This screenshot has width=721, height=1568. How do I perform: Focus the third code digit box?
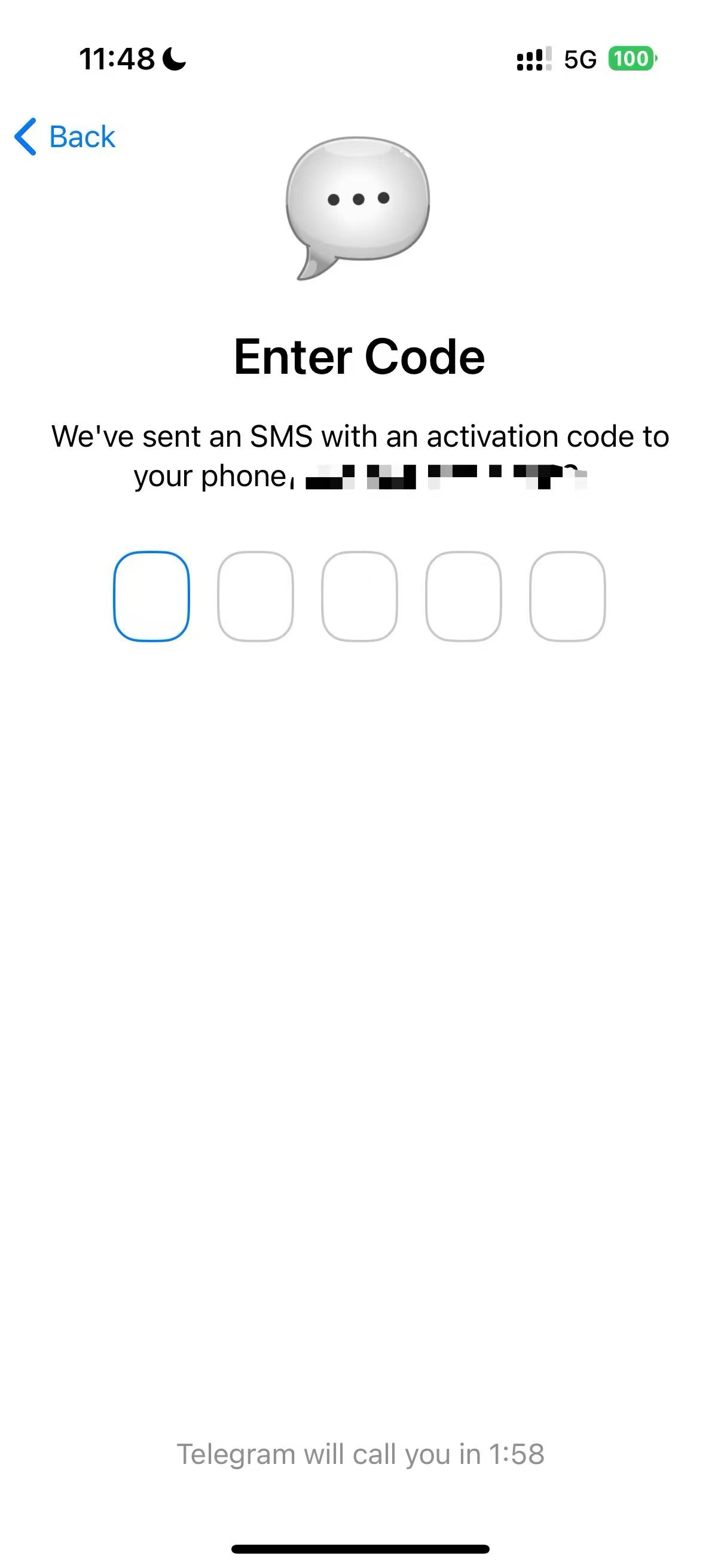[x=359, y=596]
